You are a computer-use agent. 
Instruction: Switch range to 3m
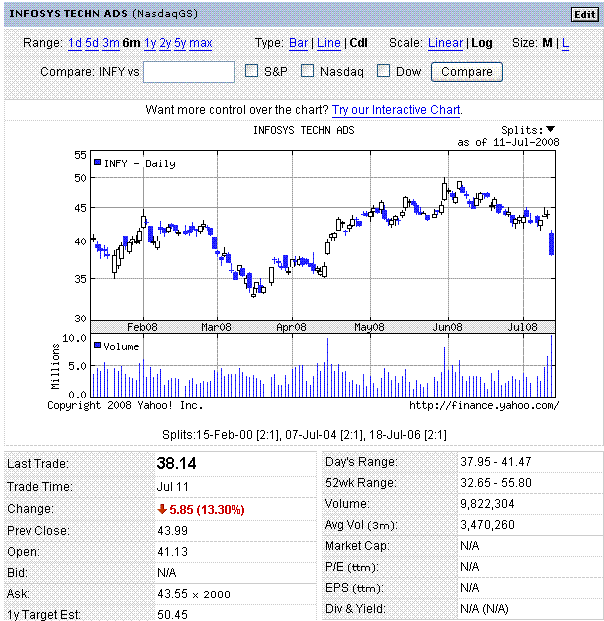(x=110, y=43)
